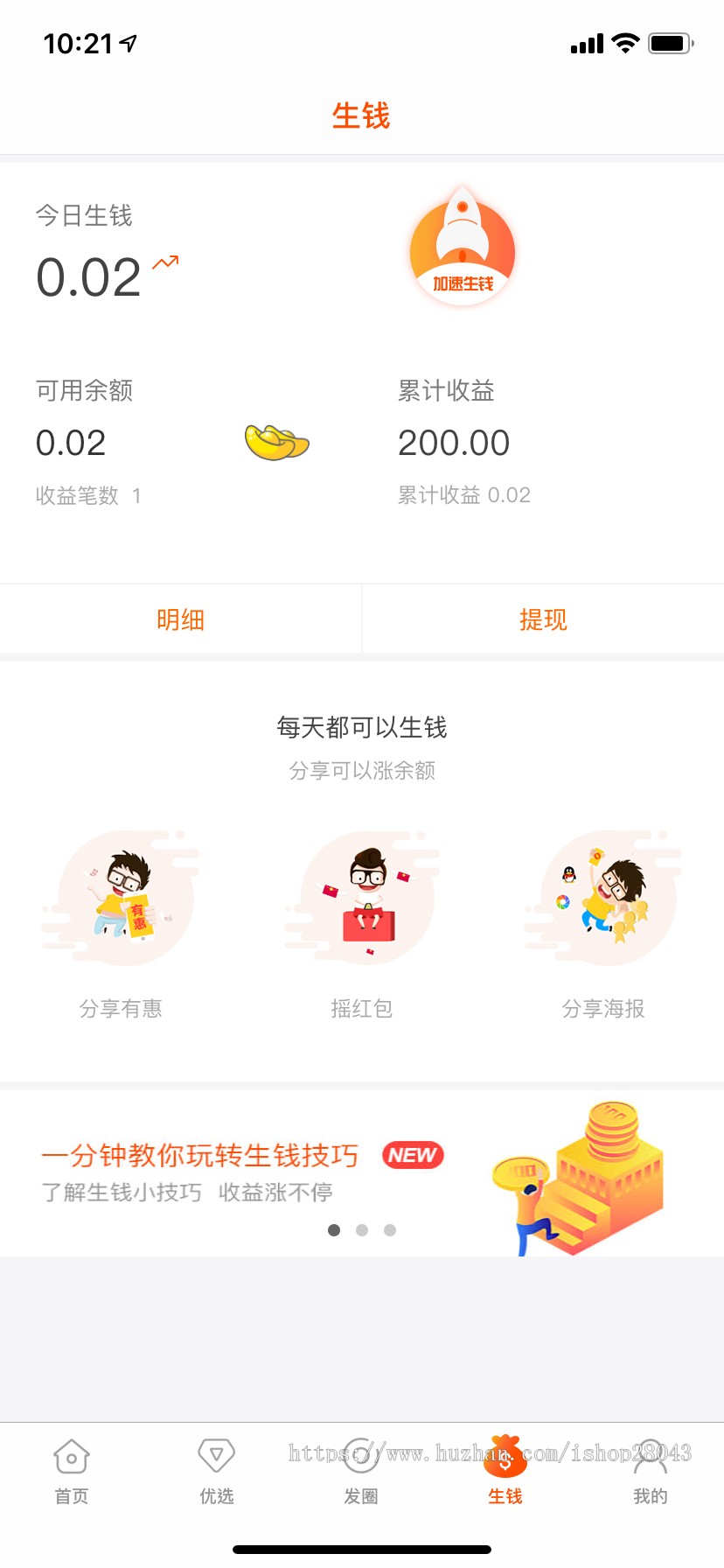Screen dimensions: 724x1568
Task: Tap the 提现 withdraw button
Action: [542, 619]
